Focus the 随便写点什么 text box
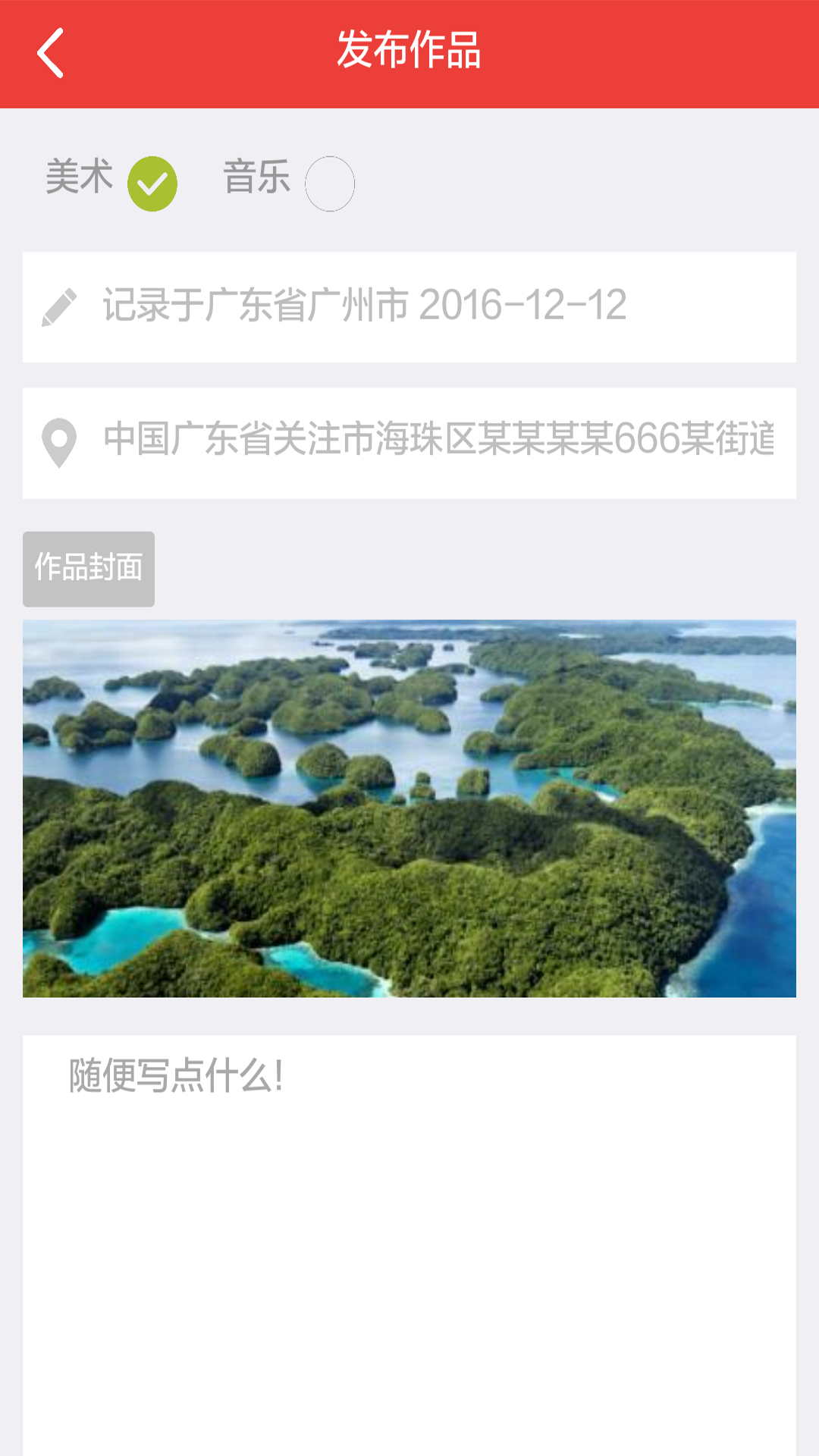Viewport: 819px width, 1456px height. 409,1244
